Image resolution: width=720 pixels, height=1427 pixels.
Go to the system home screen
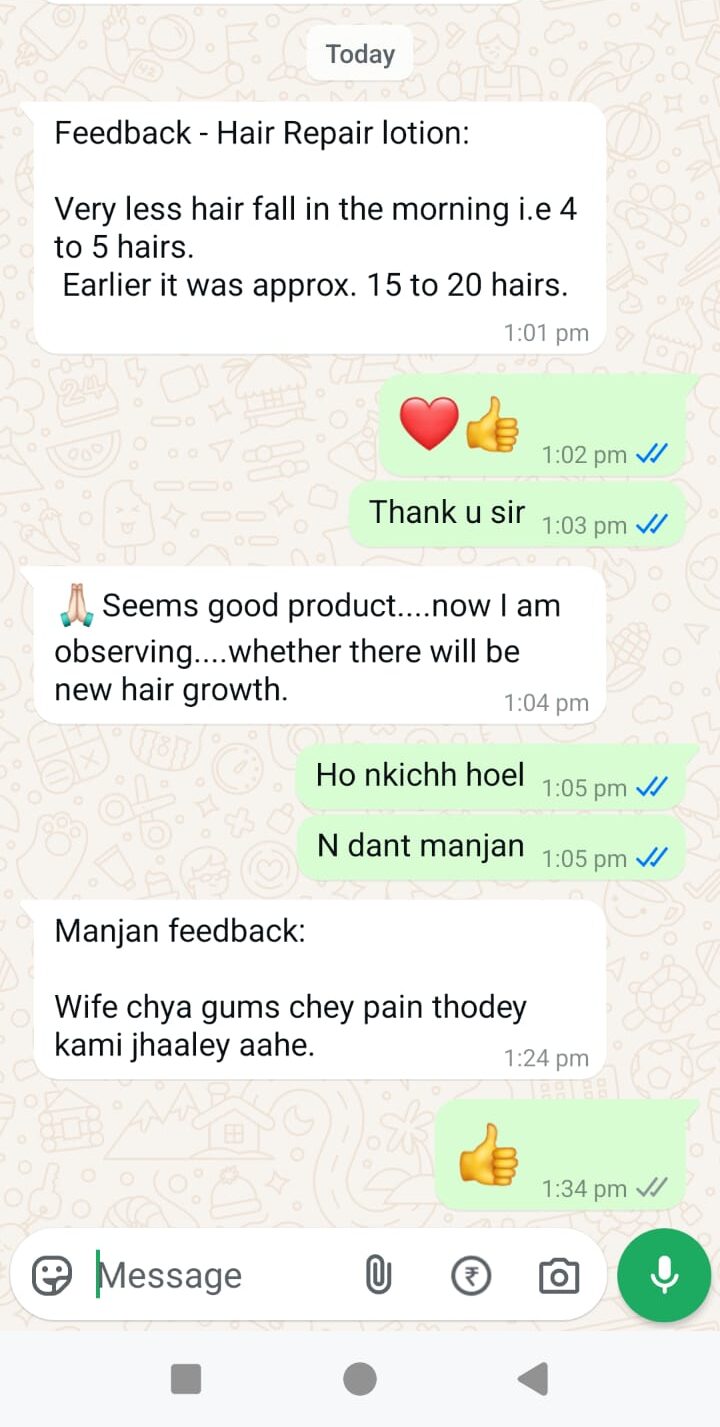(x=360, y=1379)
